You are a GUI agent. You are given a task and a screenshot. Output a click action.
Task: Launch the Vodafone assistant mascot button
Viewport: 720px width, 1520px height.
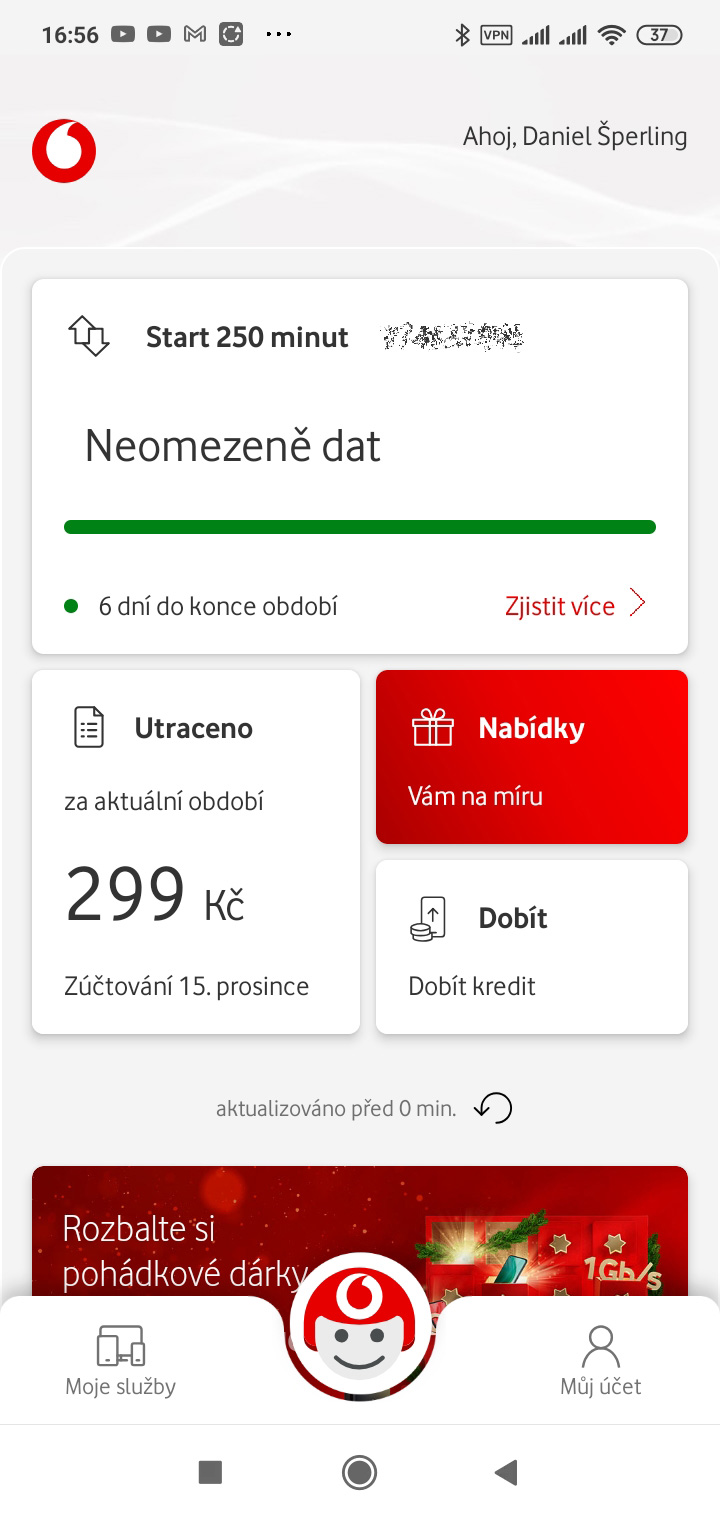(360, 1326)
